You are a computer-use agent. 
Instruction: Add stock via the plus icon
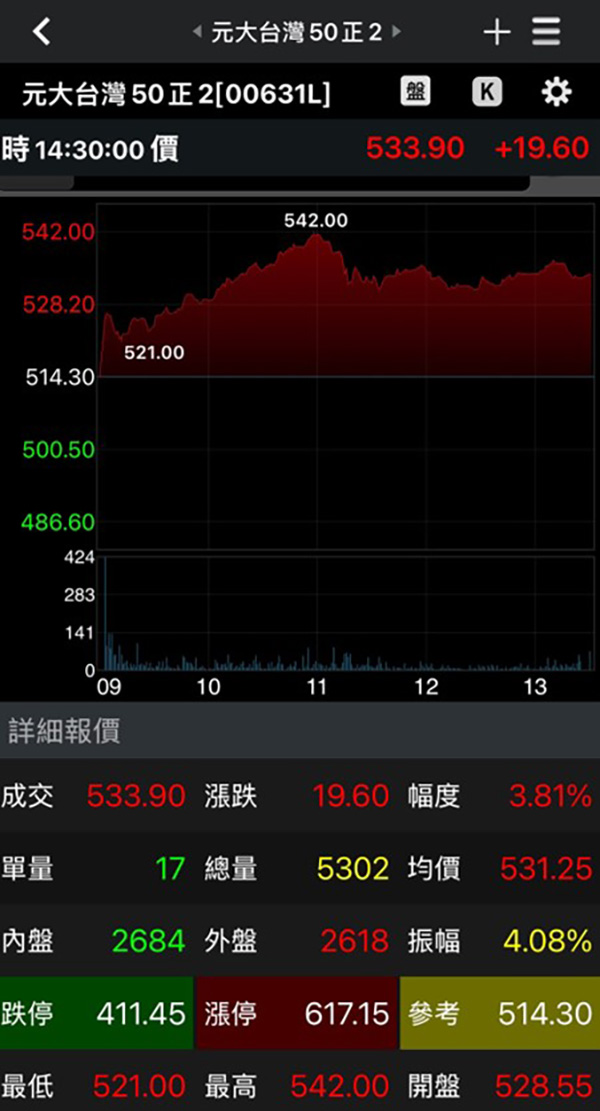click(496, 32)
